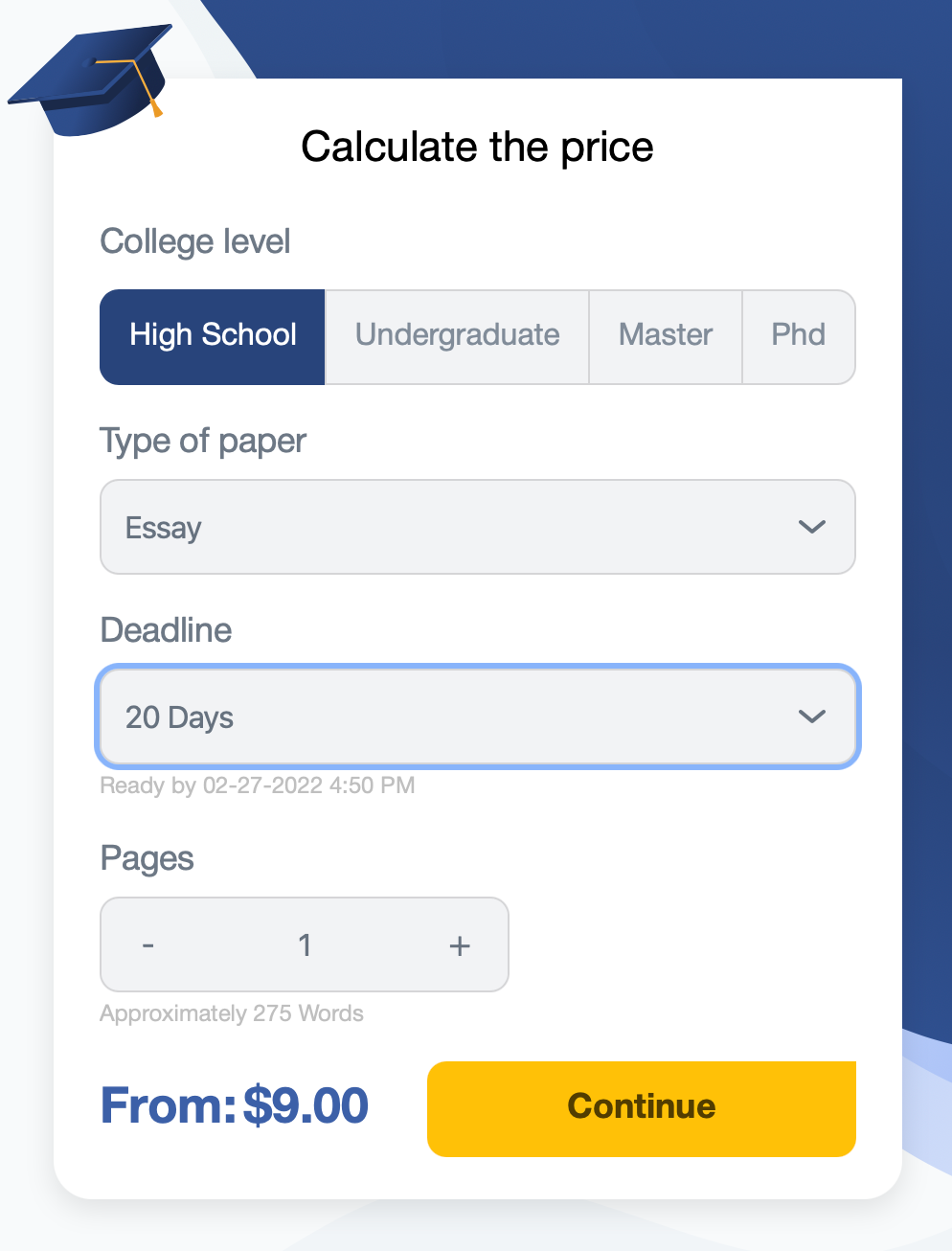Screen dimensions: 952x1251
Task: Select the Undergraduate level option
Action: [457, 336]
